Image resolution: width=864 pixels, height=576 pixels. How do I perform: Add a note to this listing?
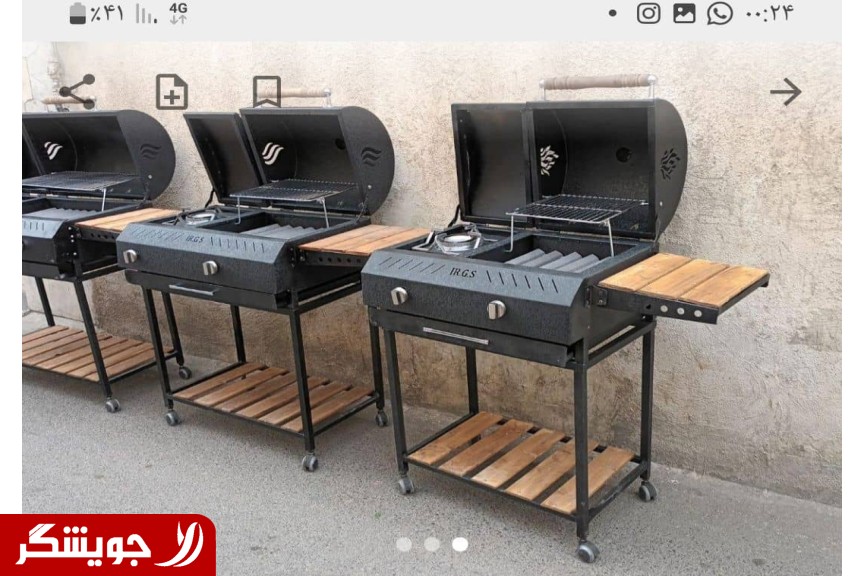pos(172,92)
